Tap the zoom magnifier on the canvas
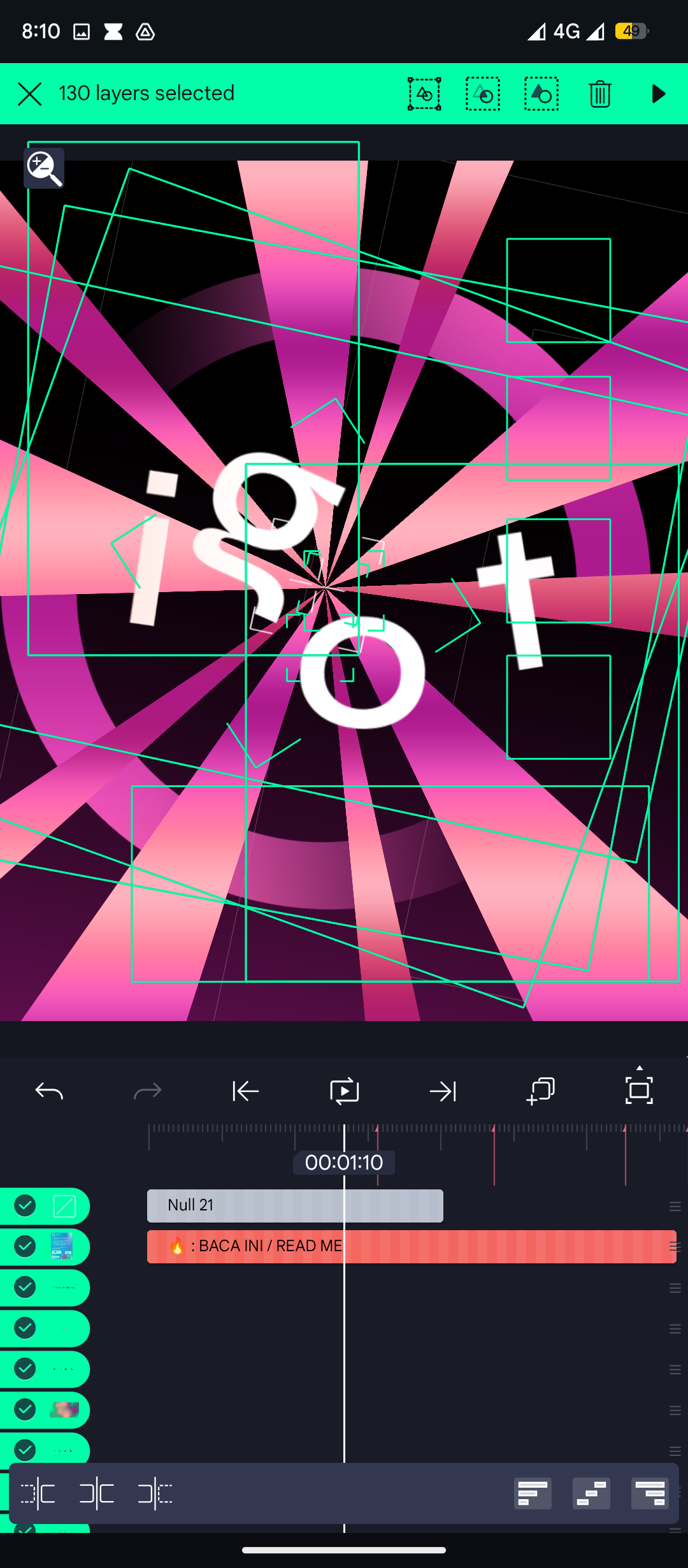688x1568 pixels. click(44, 168)
